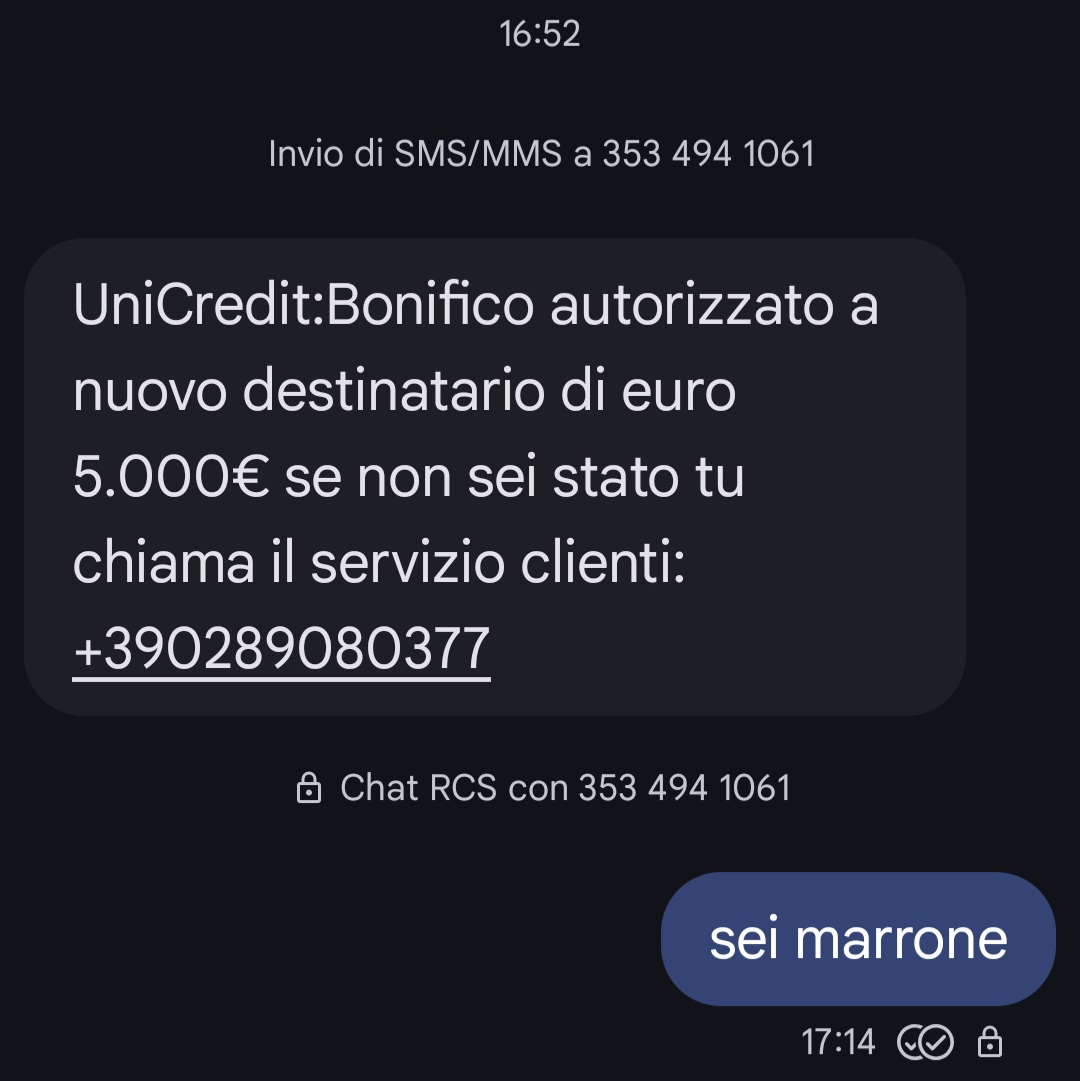Call the underlined number +390289080377
Screen dimensions: 1080x1081
point(281,649)
